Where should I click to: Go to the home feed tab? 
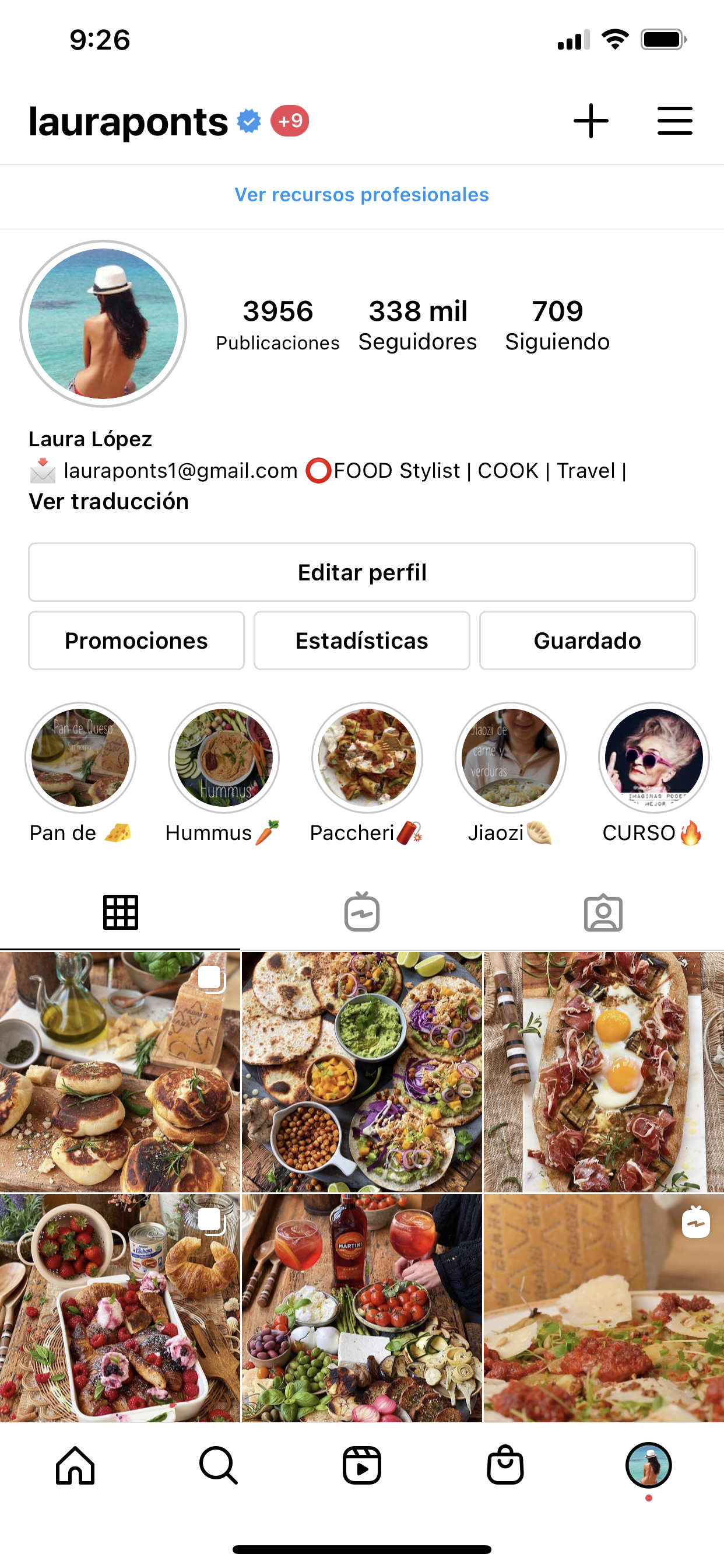tap(75, 1465)
